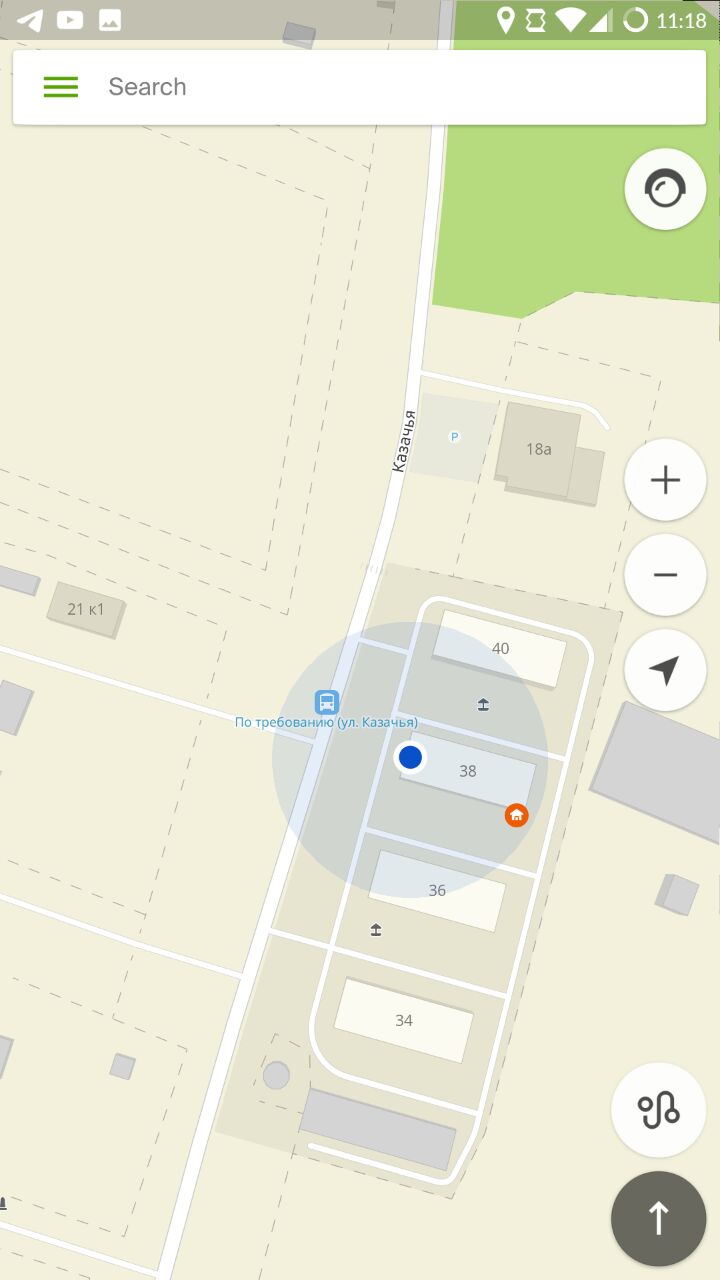
Task: Select the bus stop on ул. Казачья
Action: pos(326,701)
